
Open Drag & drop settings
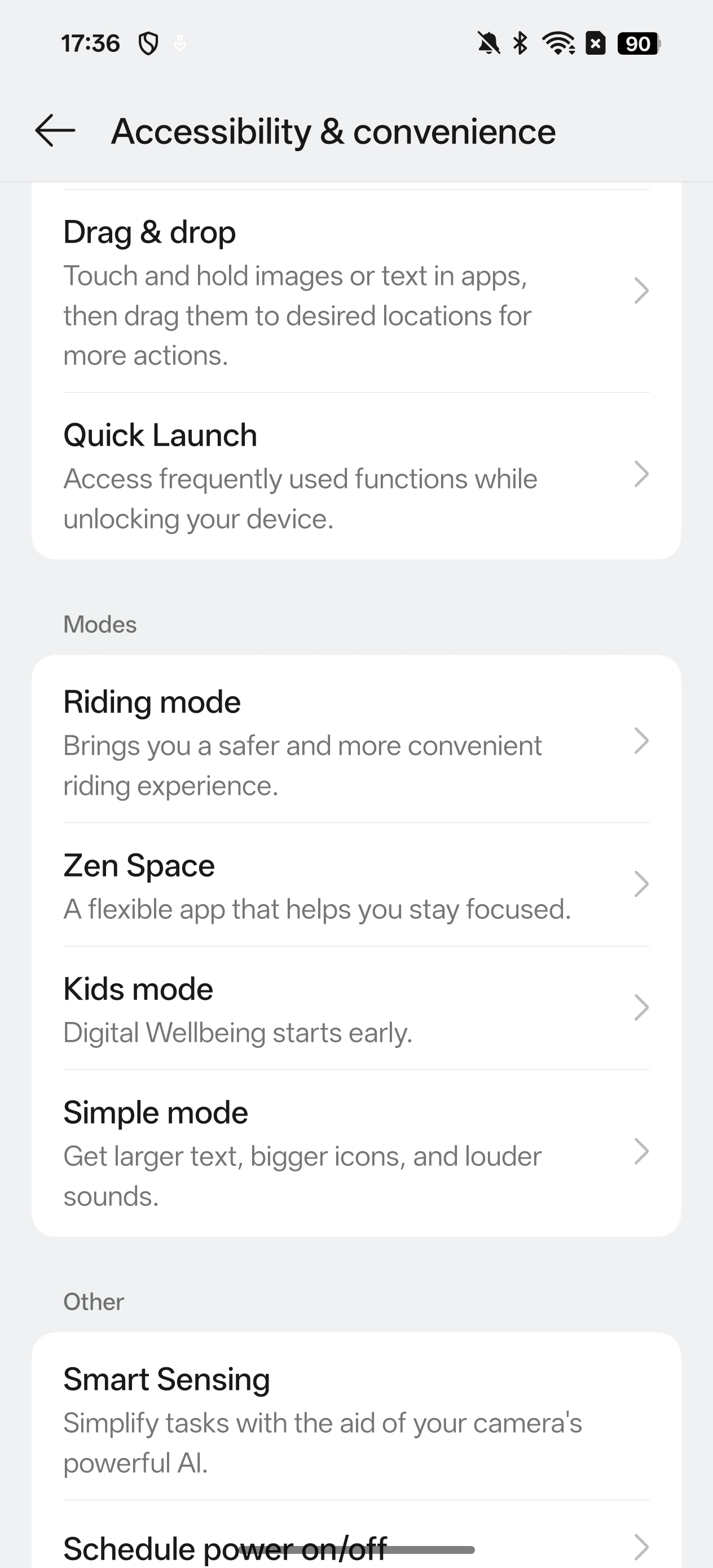click(x=356, y=291)
